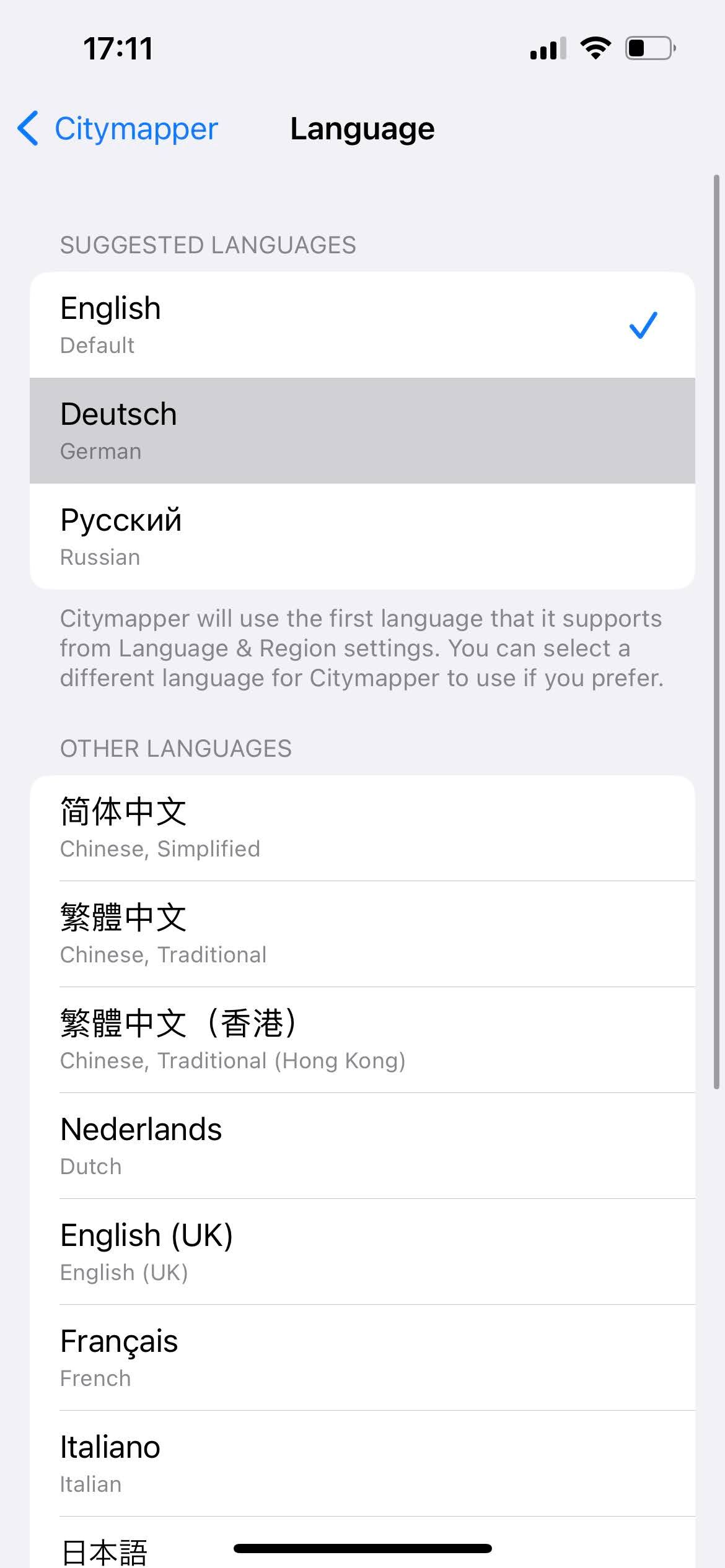Image resolution: width=725 pixels, height=1568 pixels.
Task: Select the Chinese, Traditional row
Action: [x=362, y=934]
